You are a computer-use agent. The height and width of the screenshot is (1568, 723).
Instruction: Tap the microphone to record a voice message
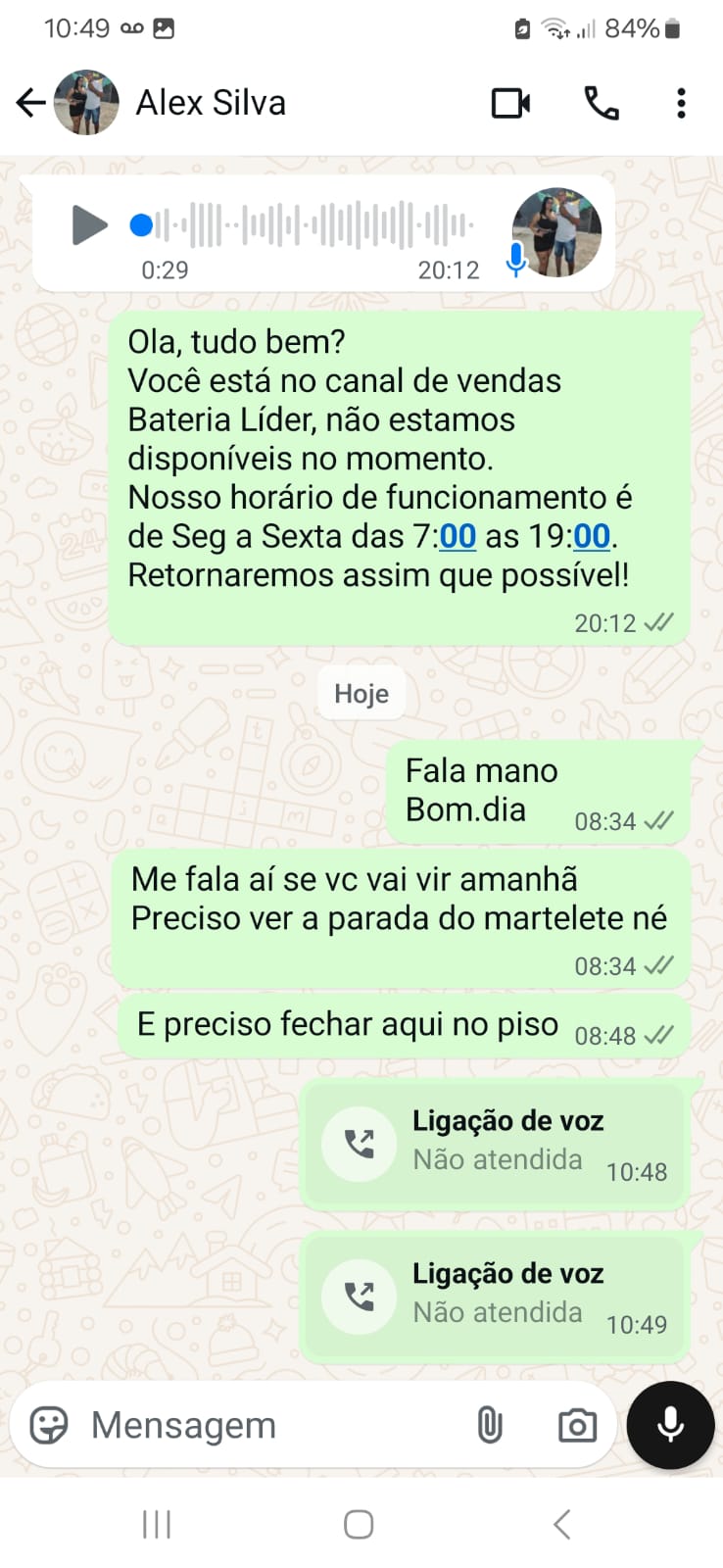coord(669,1426)
